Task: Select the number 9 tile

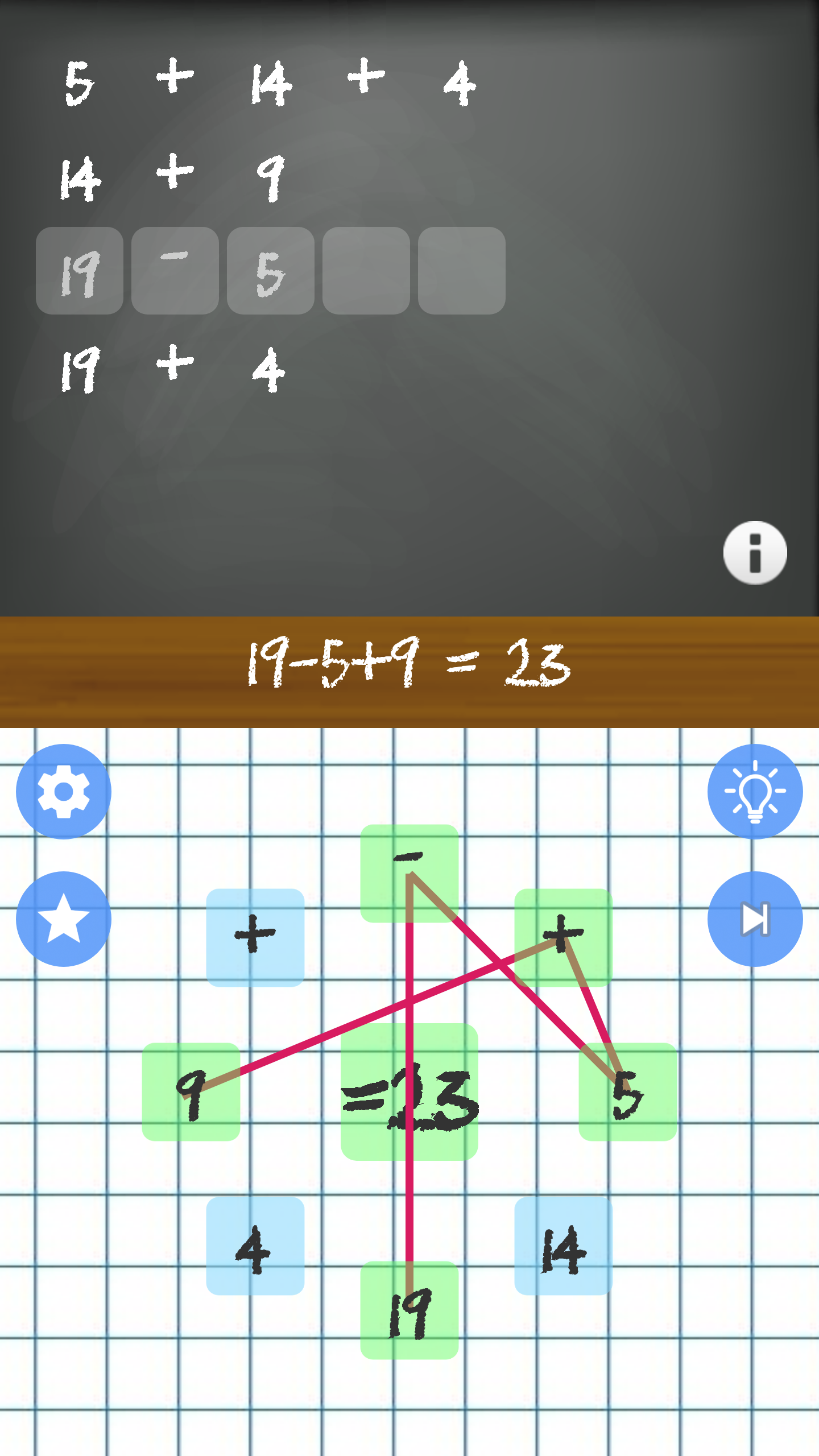Action: pos(191,1091)
